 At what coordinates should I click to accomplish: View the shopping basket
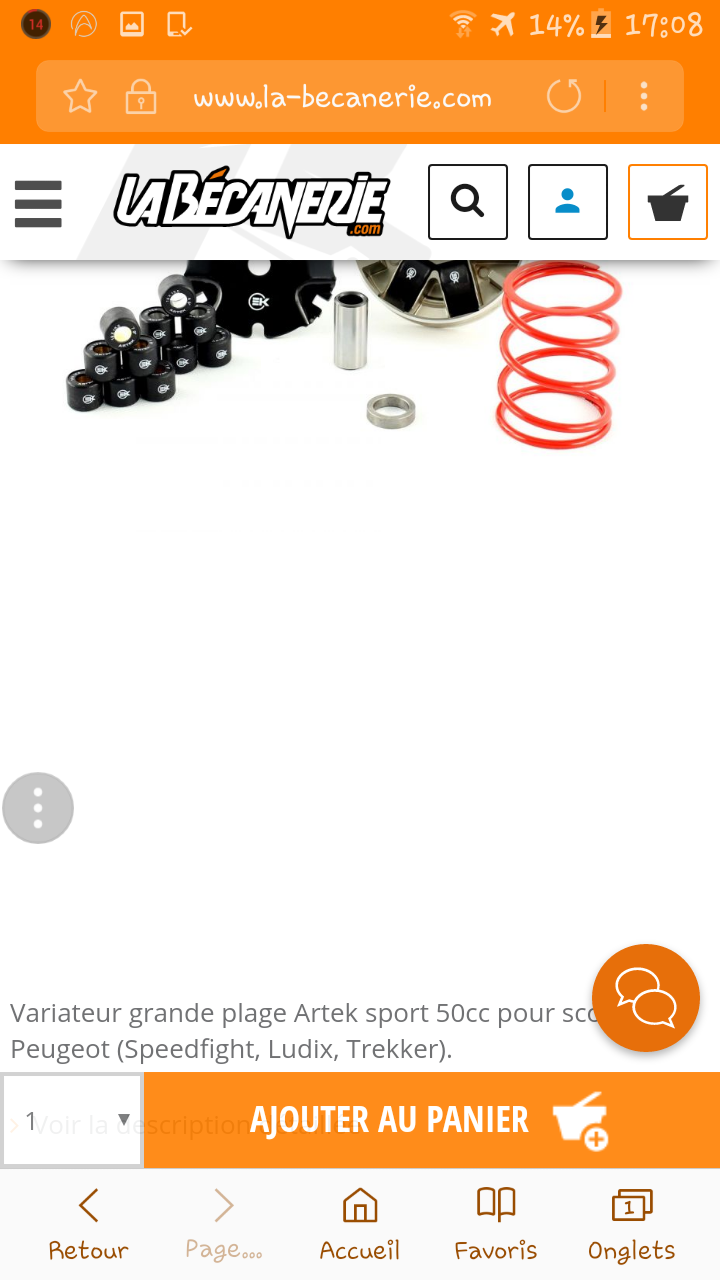pos(668,202)
